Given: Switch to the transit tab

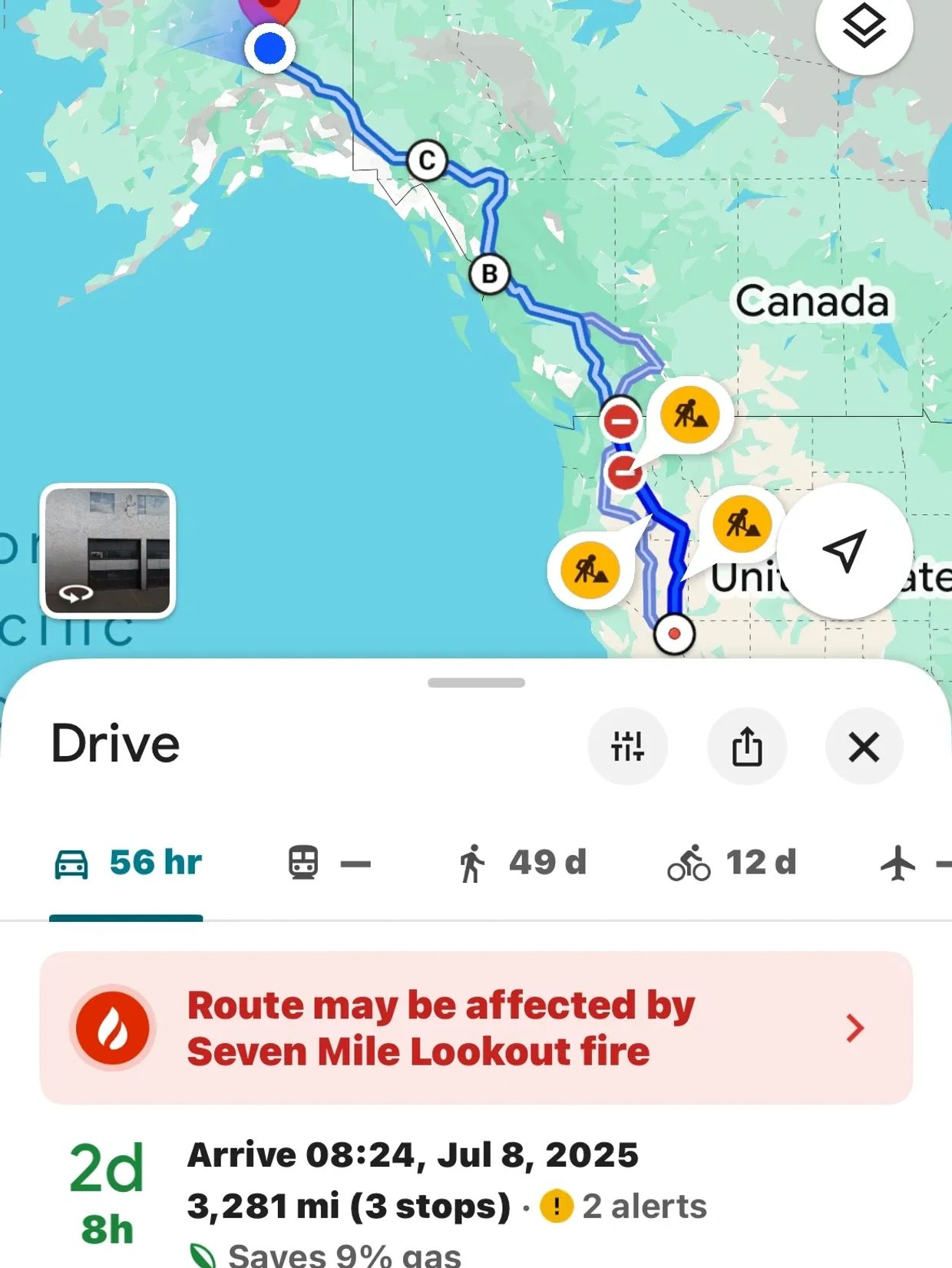Looking at the screenshot, I should pos(328,863).
